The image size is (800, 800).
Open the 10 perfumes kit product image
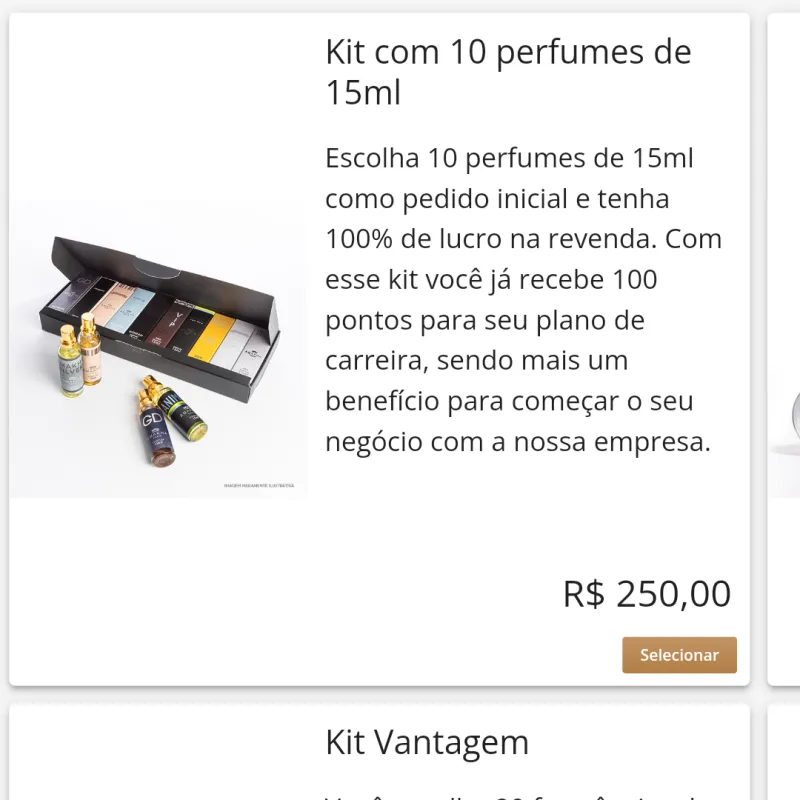pyautogui.click(x=158, y=348)
